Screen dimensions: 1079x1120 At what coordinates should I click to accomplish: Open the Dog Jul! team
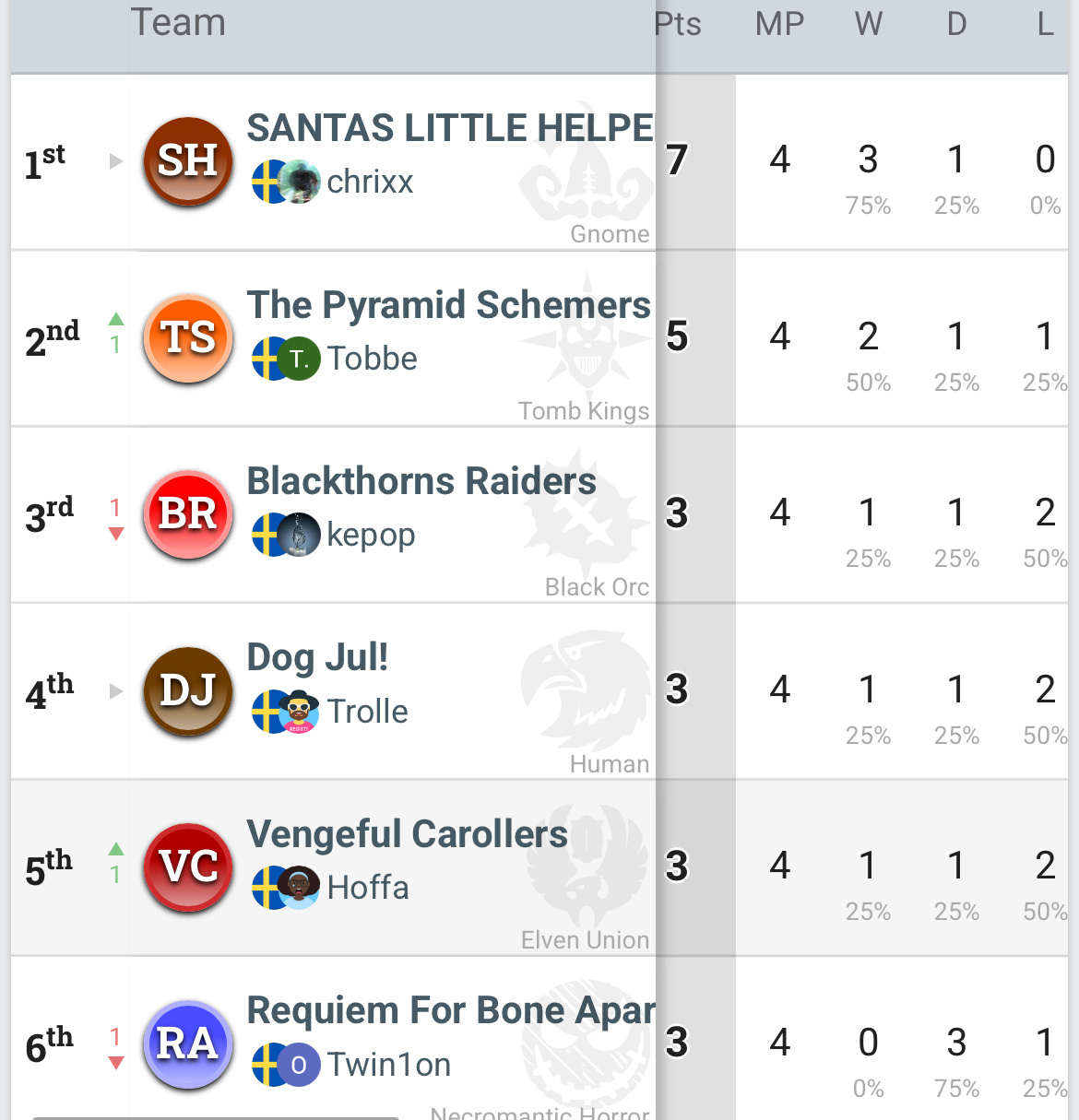[317, 658]
